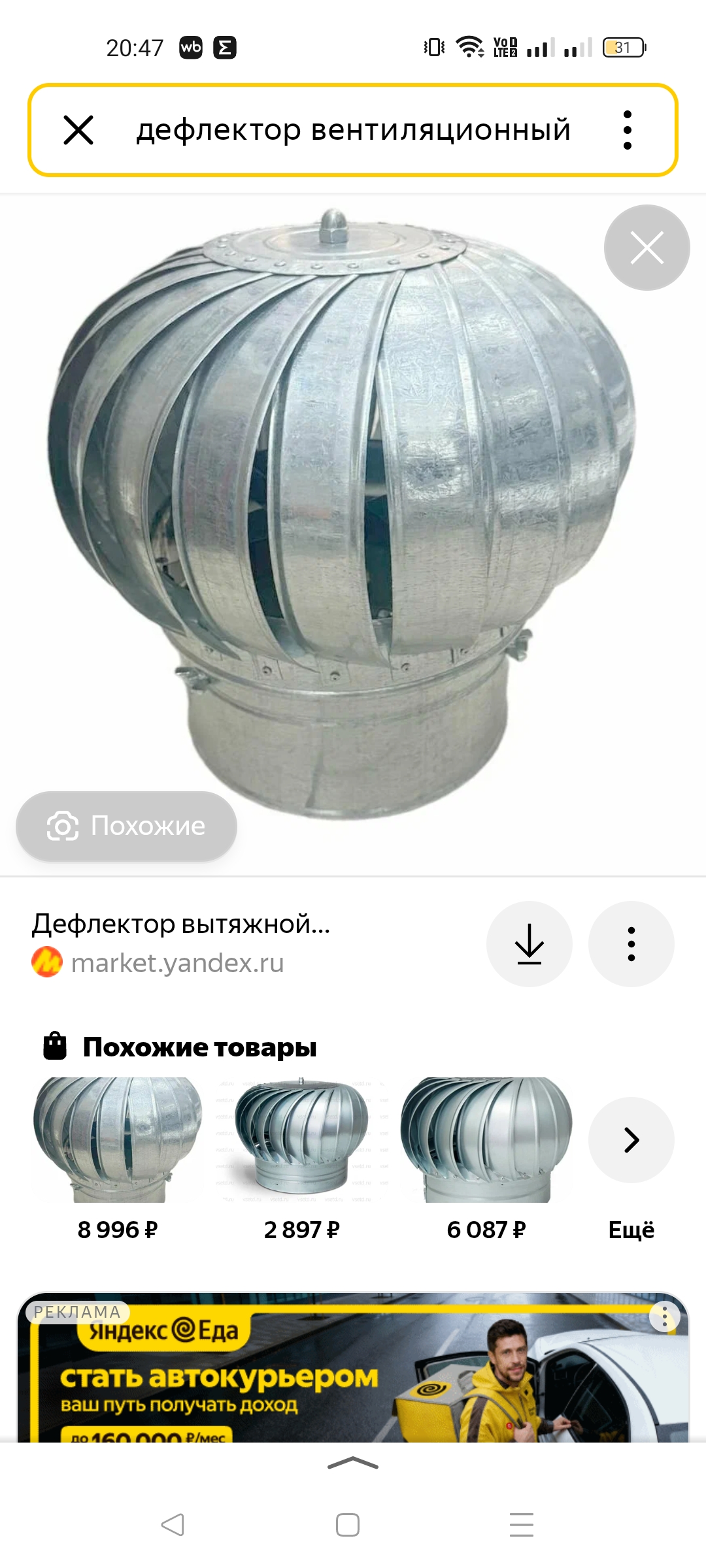Viewport: 706px width, 1568px height.
Task: Open visual search via Похожие camera icon
Action: pyautogui.click(x=63, y=826)
